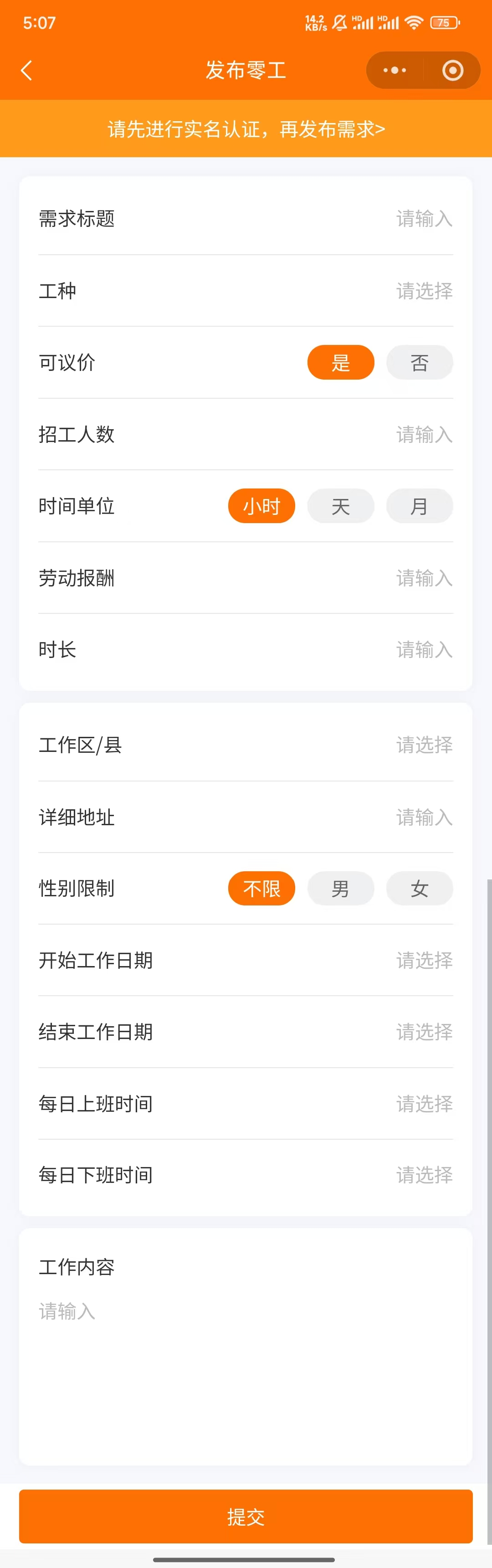Select 女 for 性别限制

click(419, 889)
